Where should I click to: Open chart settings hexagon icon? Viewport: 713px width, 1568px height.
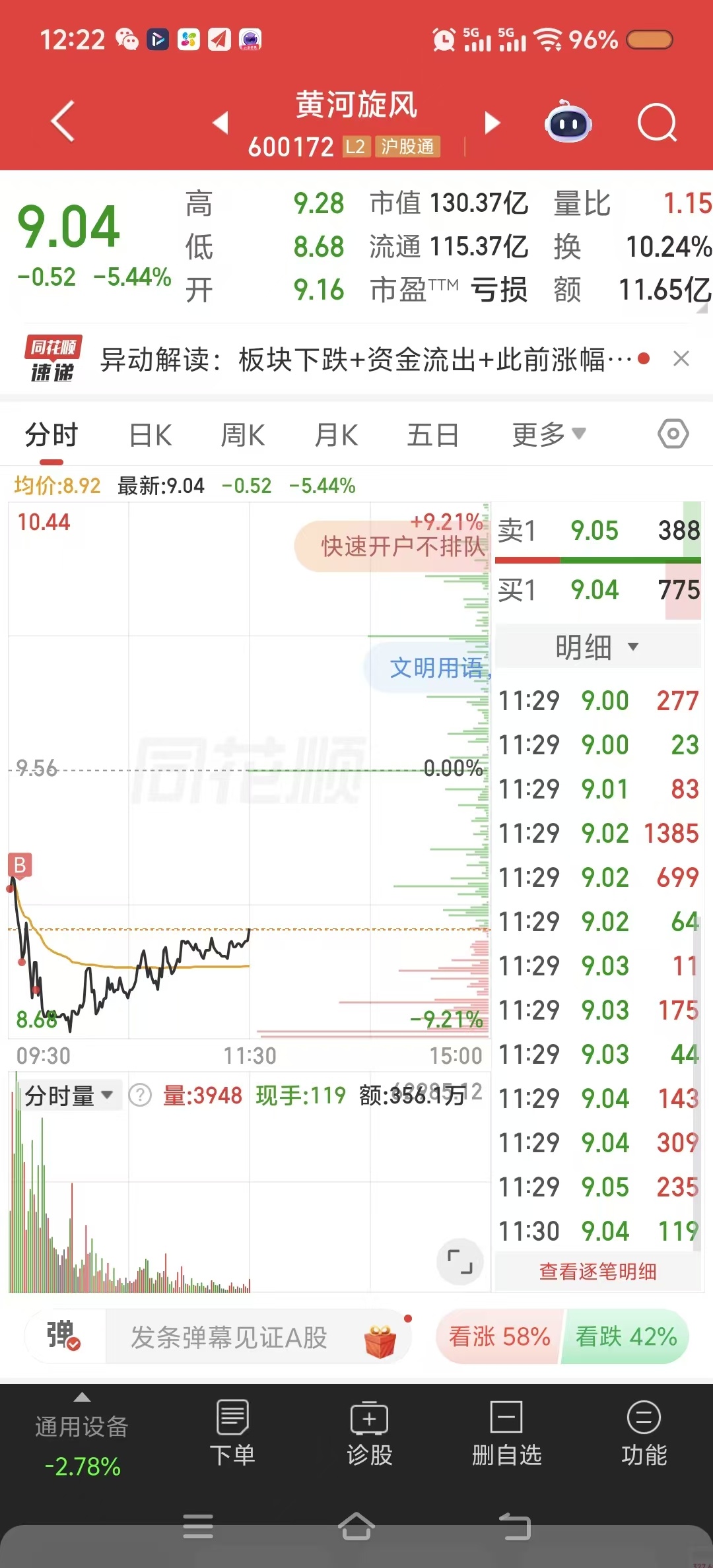pos(673,434)
